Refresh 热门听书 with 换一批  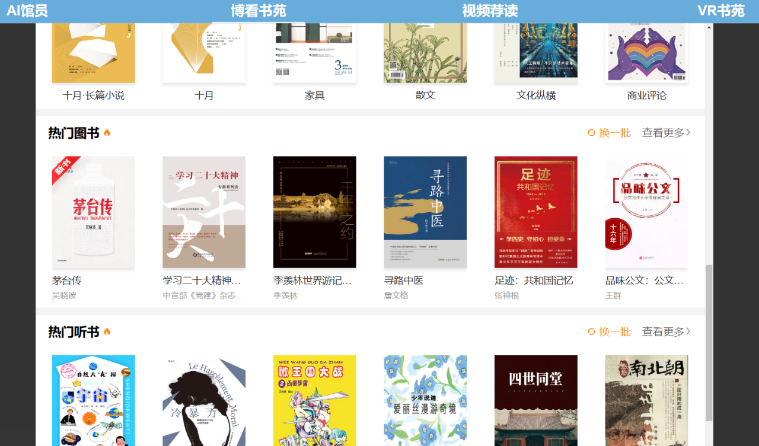pos(609,331)
